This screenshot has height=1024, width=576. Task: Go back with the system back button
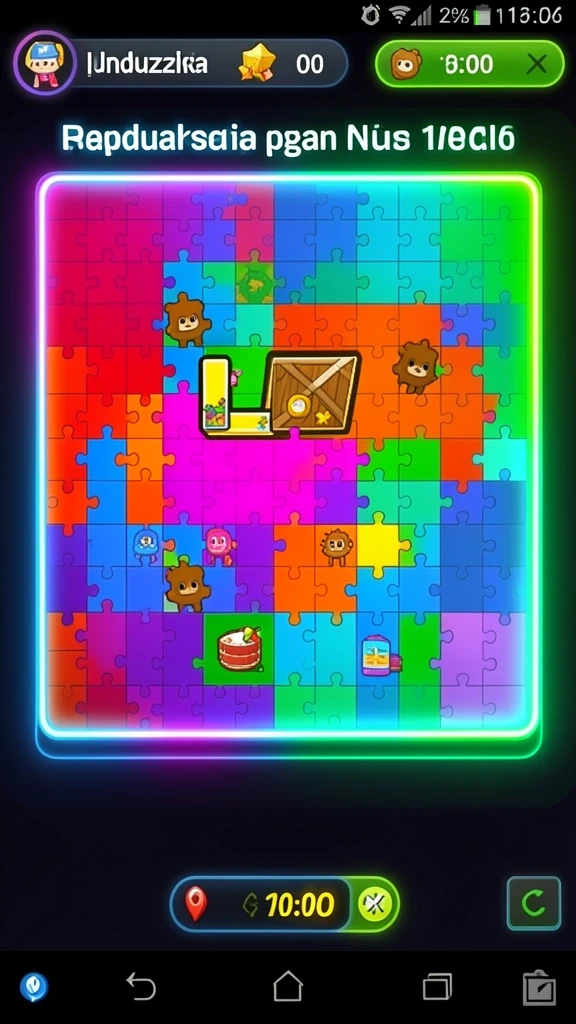[140, 986]
